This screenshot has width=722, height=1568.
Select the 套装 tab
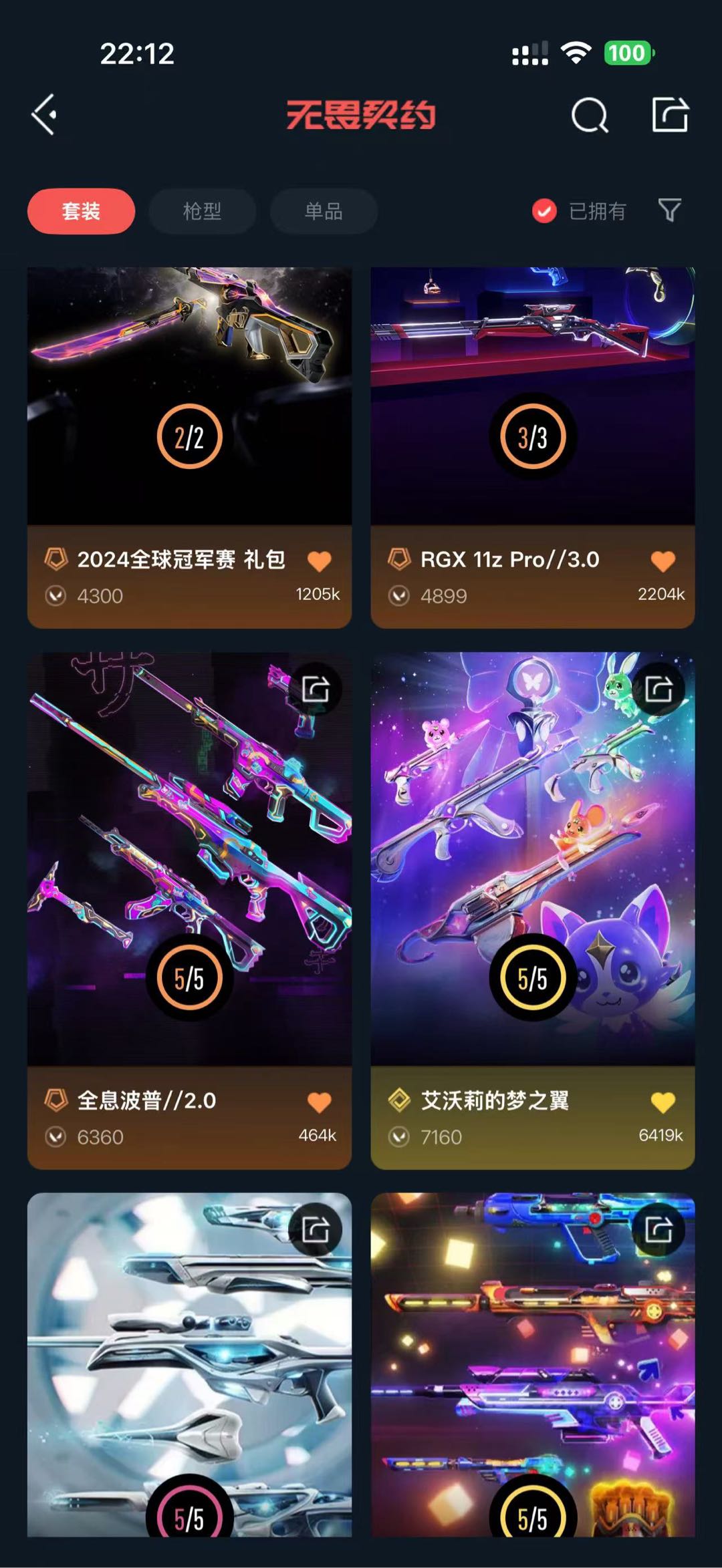[81, 211]
